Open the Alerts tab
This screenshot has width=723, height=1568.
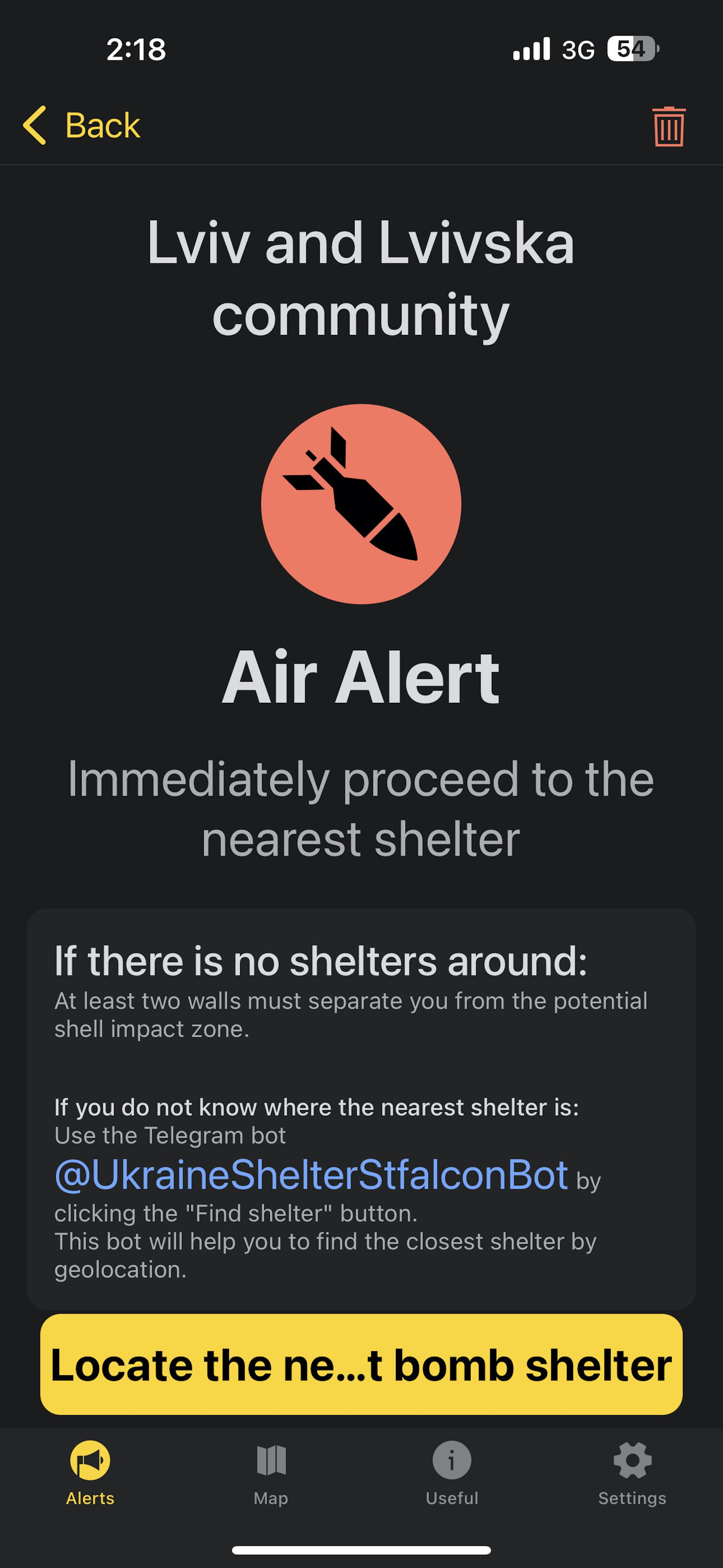point(90,1472)
